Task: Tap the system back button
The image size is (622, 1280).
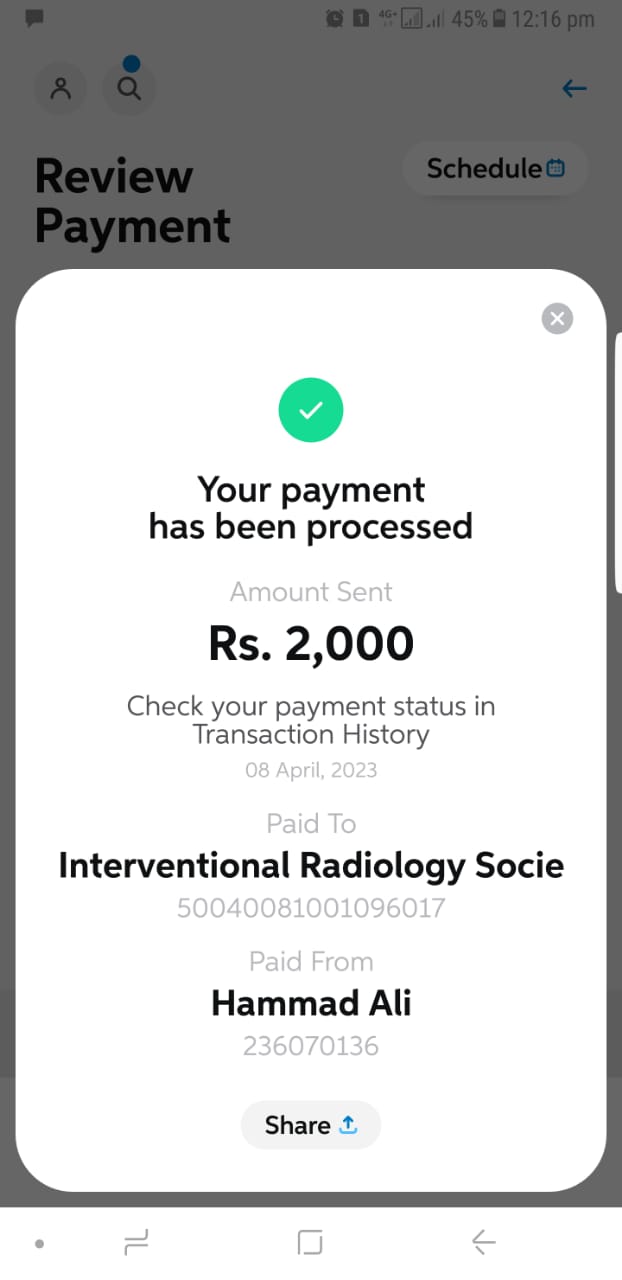Action: tap(483, 1243)
